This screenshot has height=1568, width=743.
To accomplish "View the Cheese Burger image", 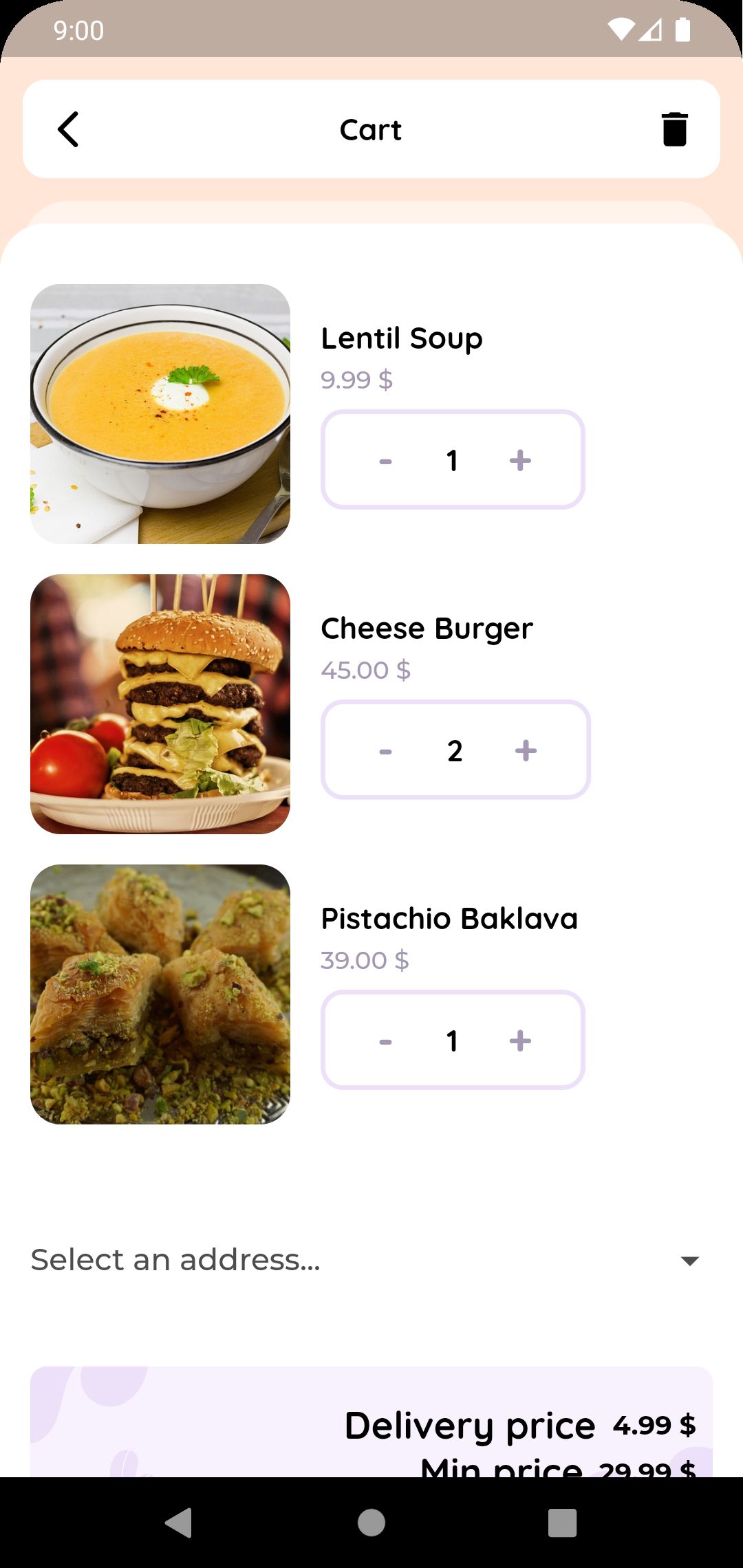I will (x=160, y=704).
